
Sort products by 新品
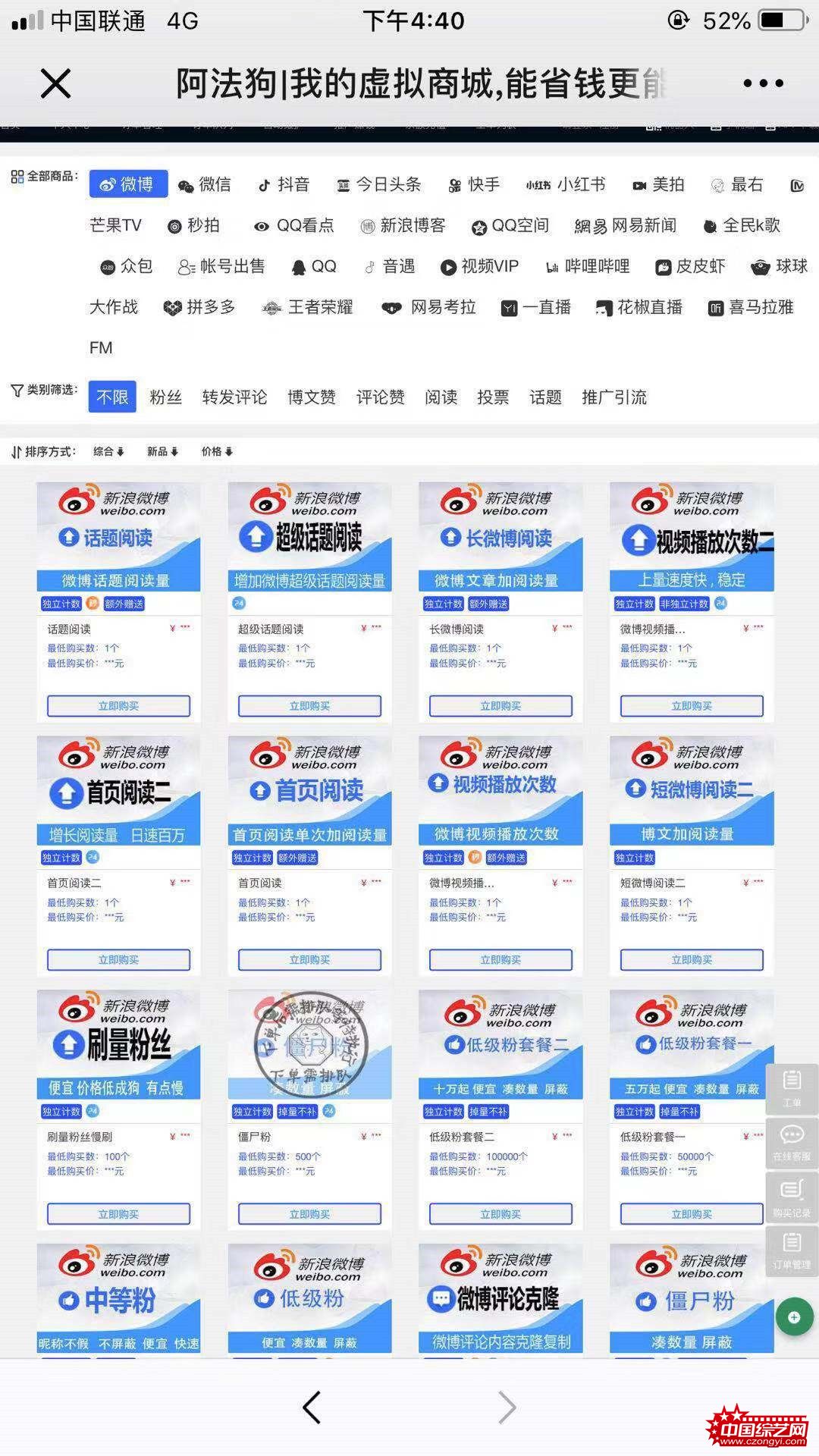pos(162,452)
